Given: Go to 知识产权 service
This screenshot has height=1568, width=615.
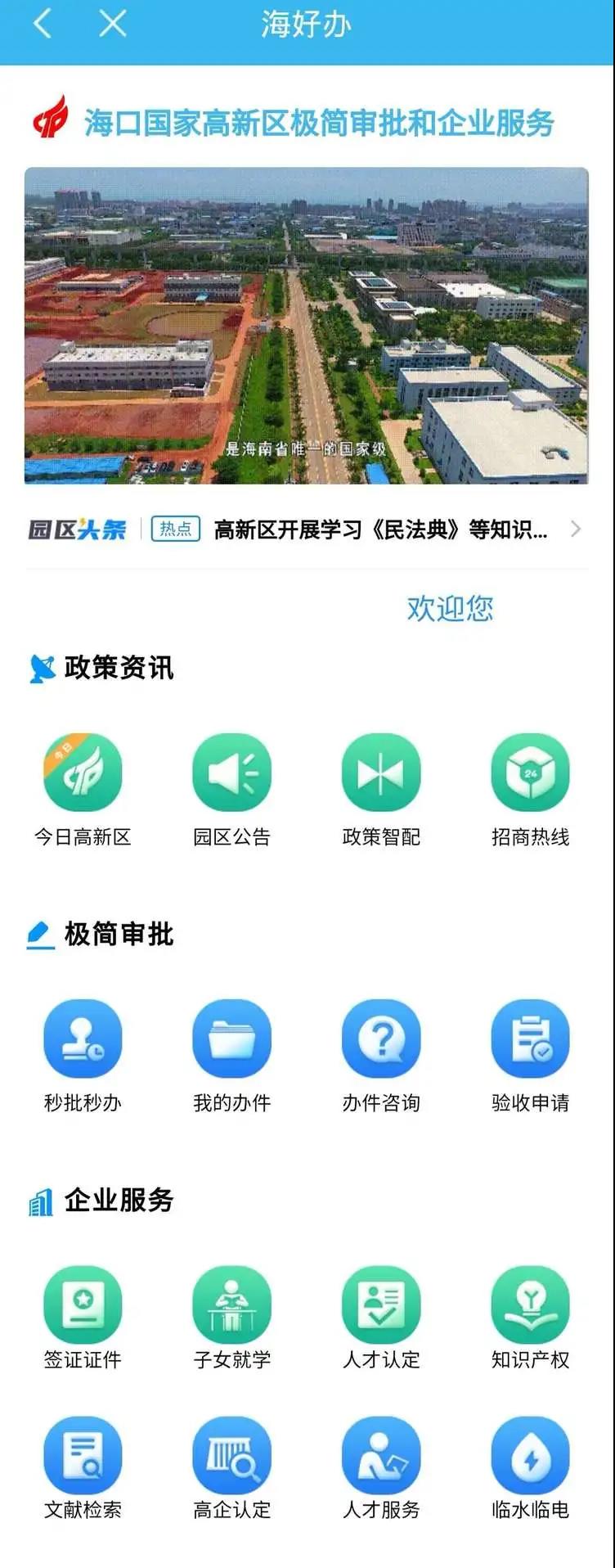Looking at the screenshot, I should point(530,1304).
